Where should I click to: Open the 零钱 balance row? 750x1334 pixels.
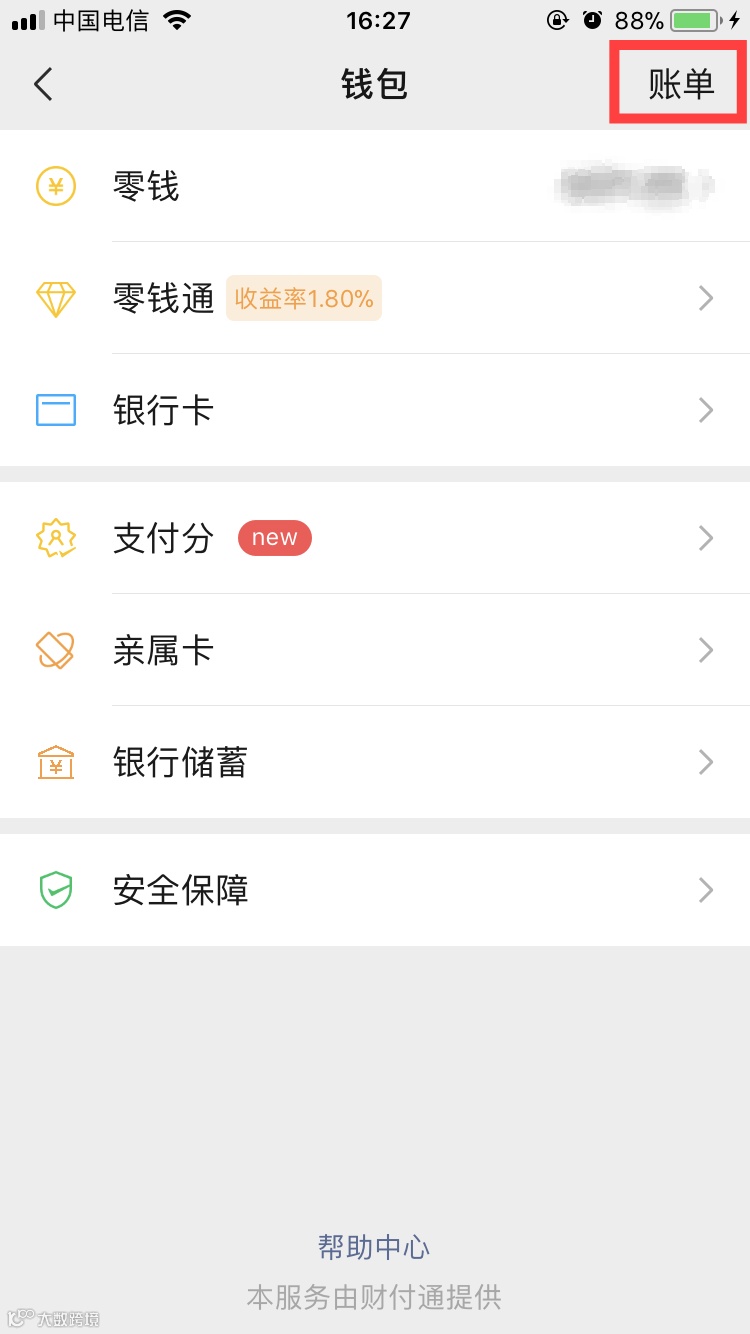(375, 186)
